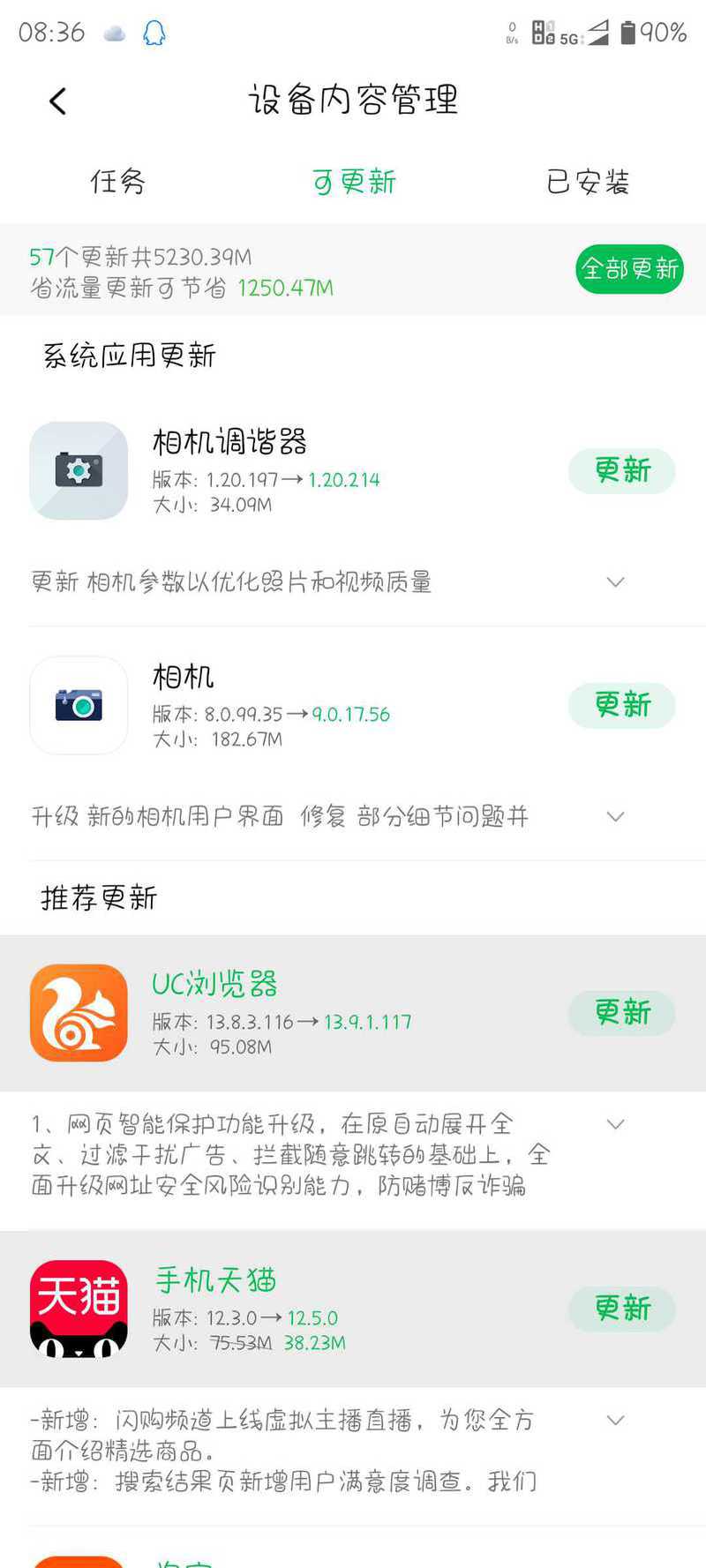Select the 可更新 tab

click(x=354, y=182)
